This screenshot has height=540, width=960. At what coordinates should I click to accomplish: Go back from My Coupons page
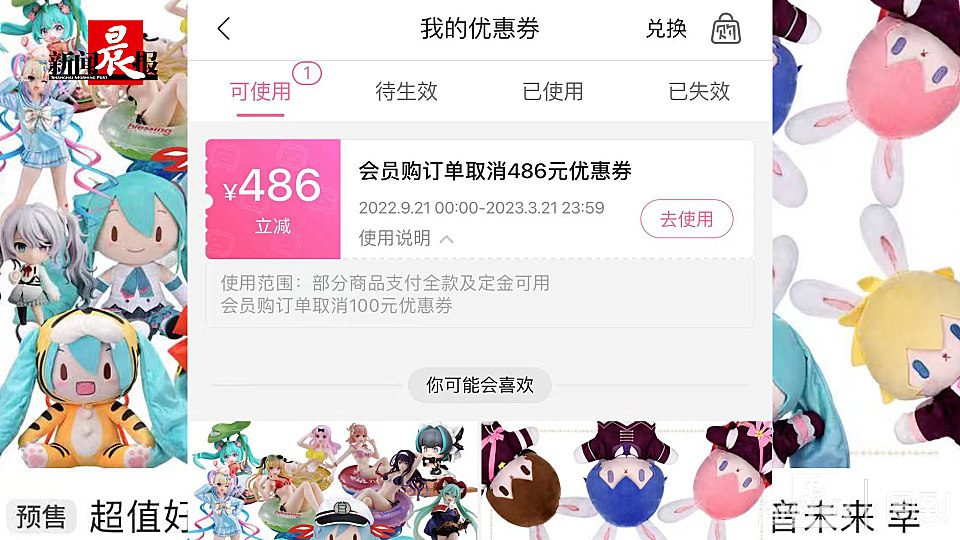pos(224,29)
